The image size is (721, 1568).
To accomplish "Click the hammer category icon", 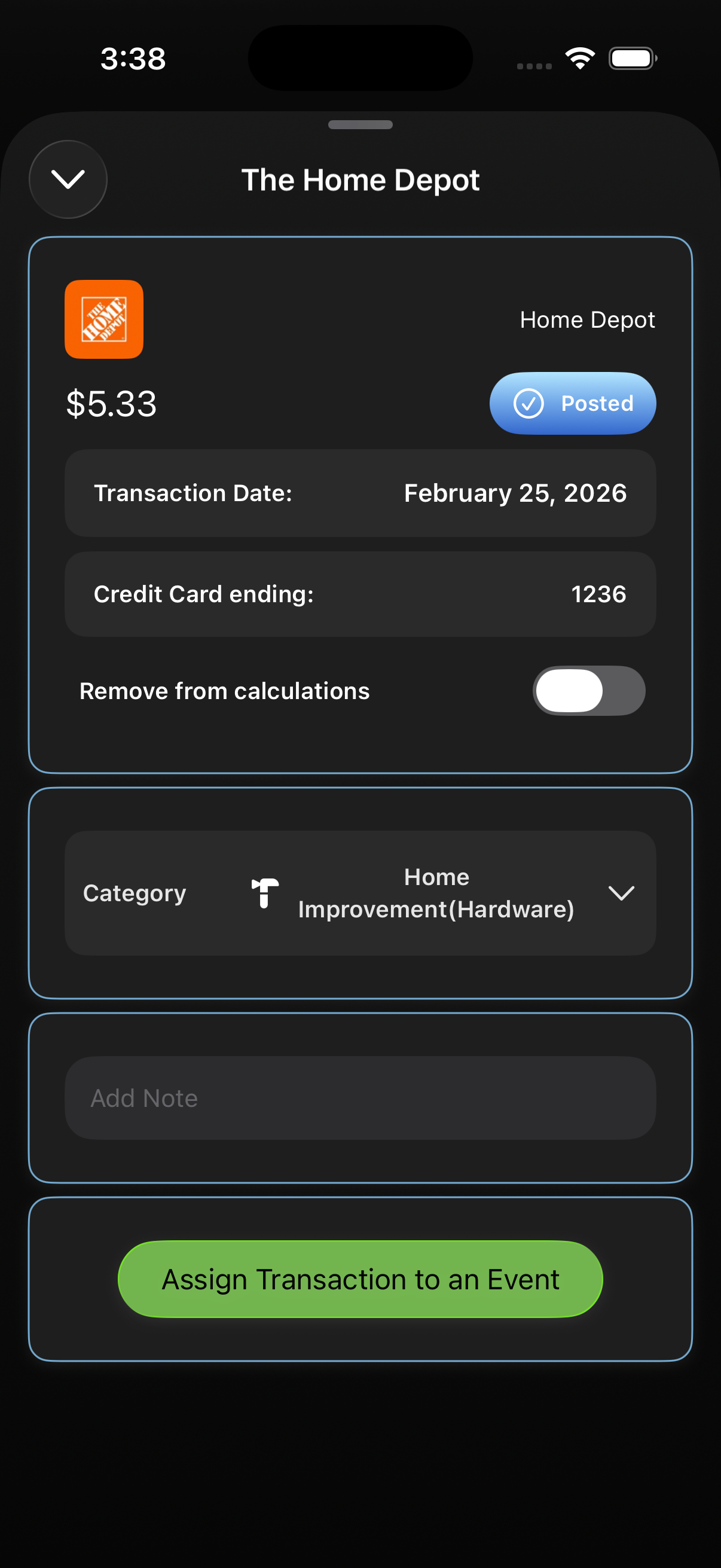I will coord(264,893).
